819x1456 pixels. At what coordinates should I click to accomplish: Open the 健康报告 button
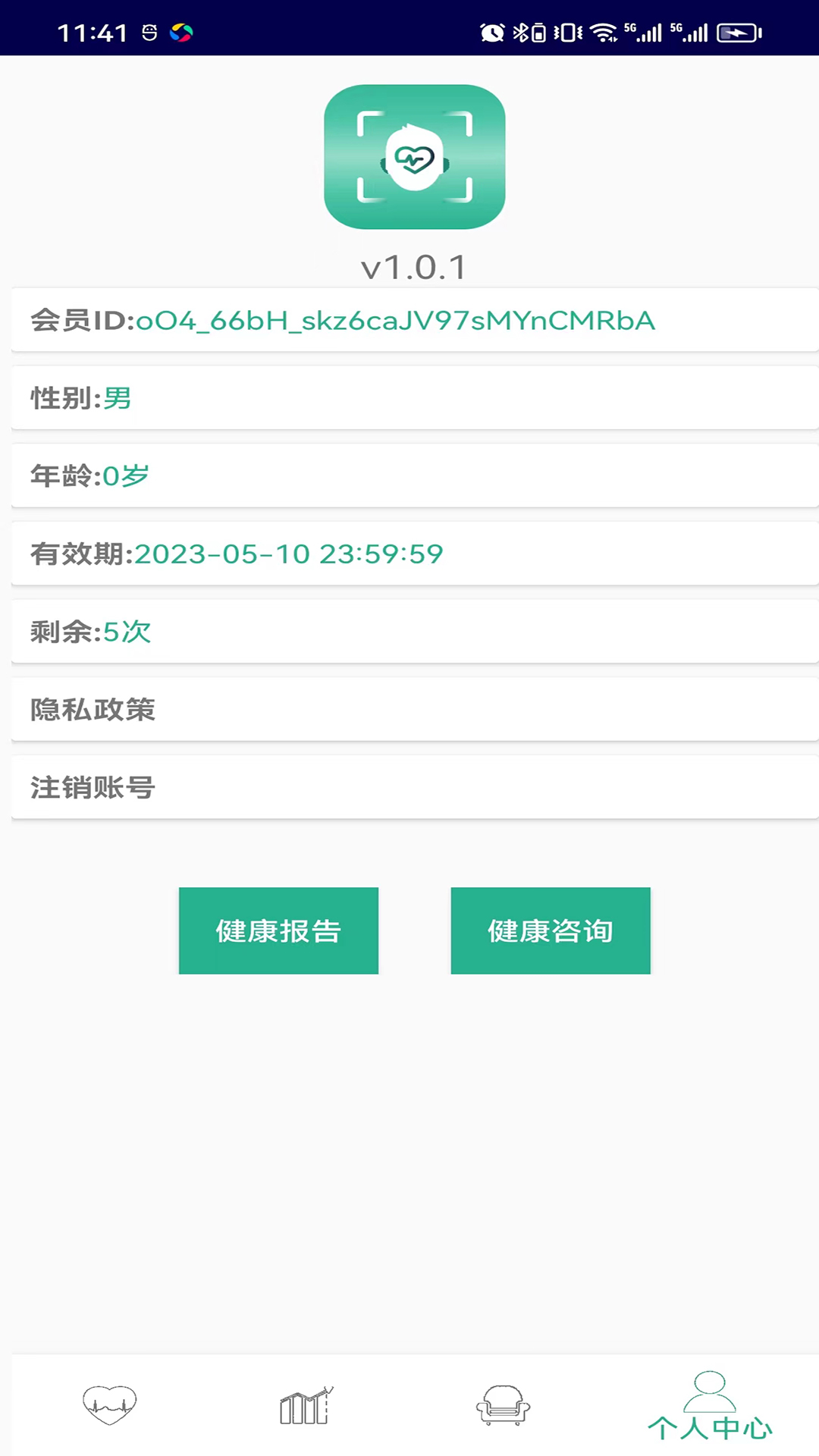[278, 930]
